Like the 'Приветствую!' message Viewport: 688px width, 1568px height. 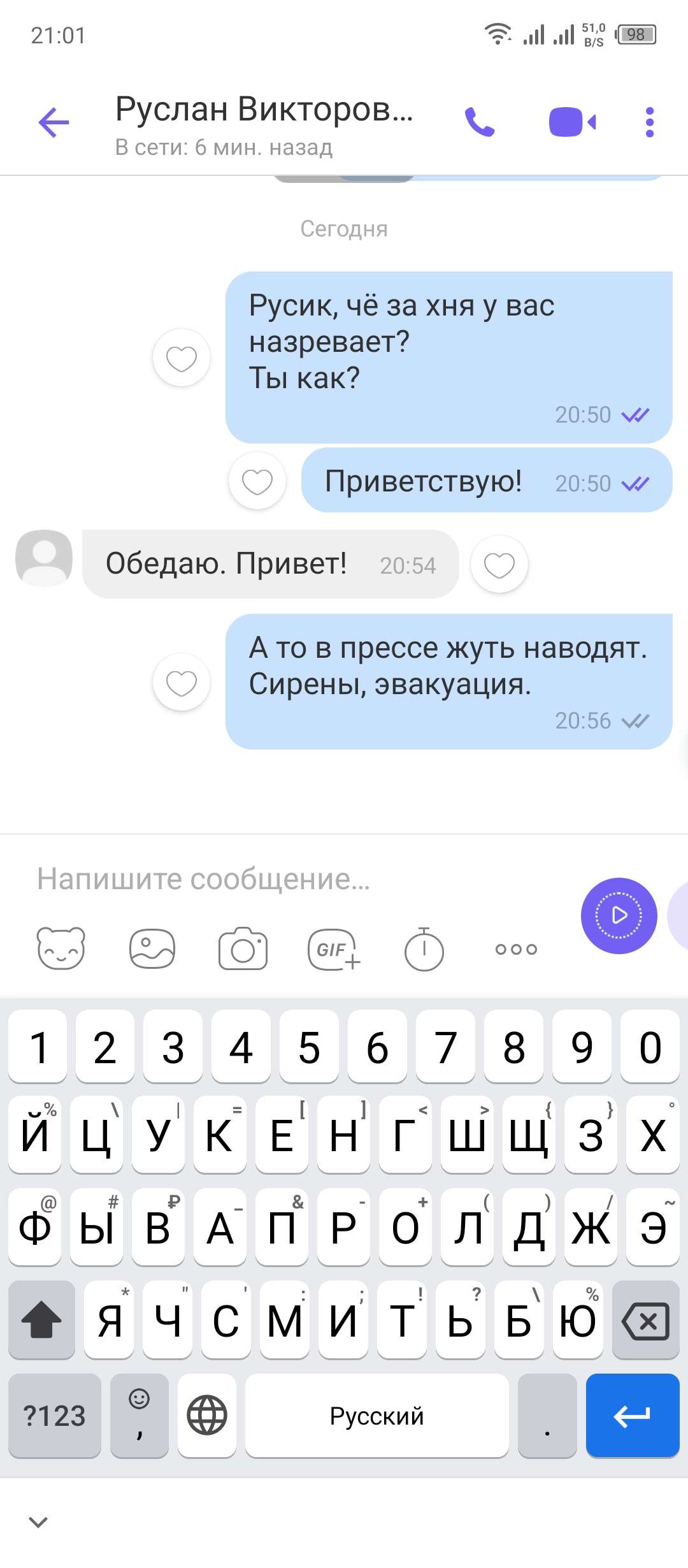tap(257, 481)
